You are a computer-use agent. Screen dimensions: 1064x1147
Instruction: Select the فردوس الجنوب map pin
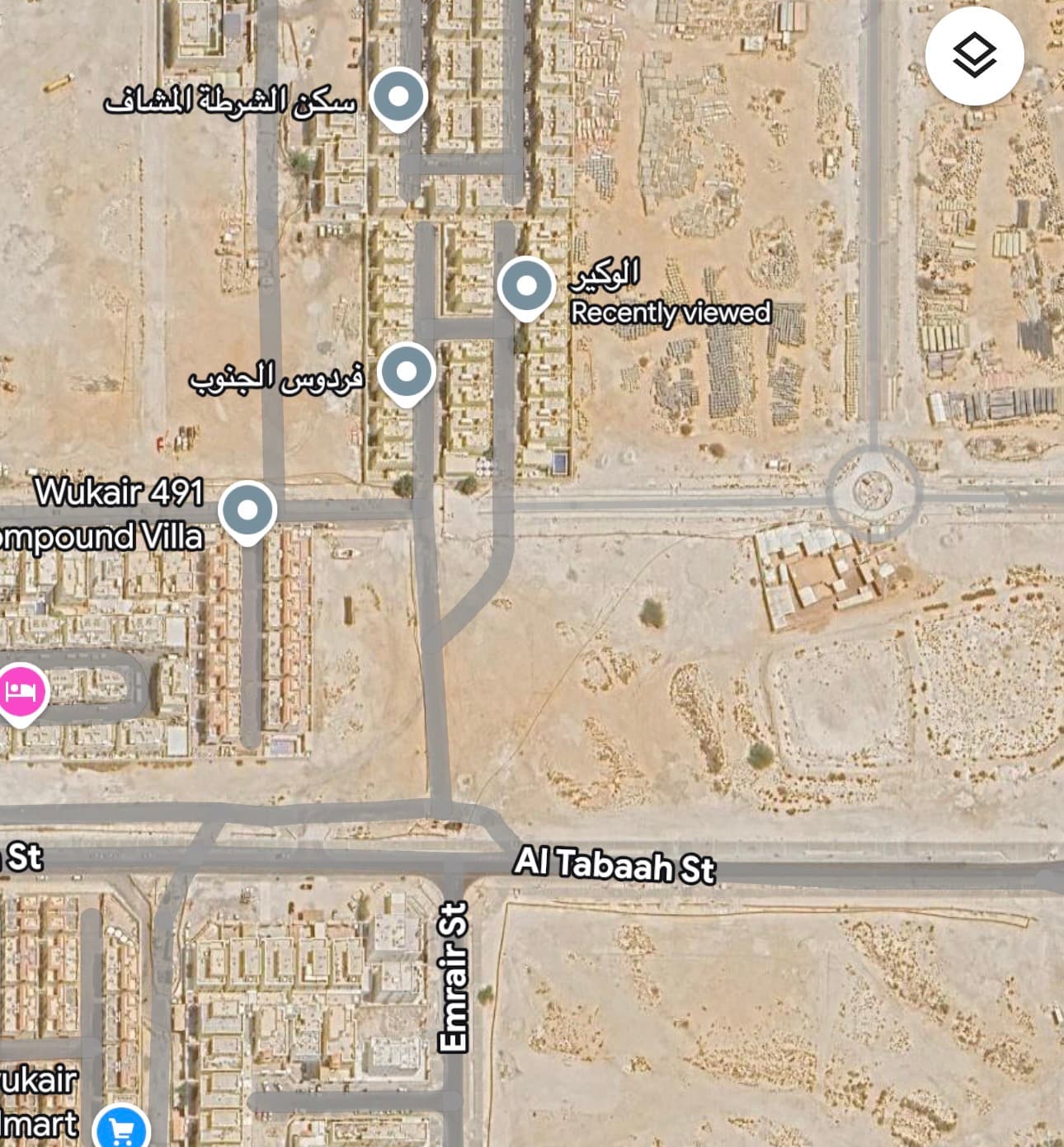(x=406, y=371)
